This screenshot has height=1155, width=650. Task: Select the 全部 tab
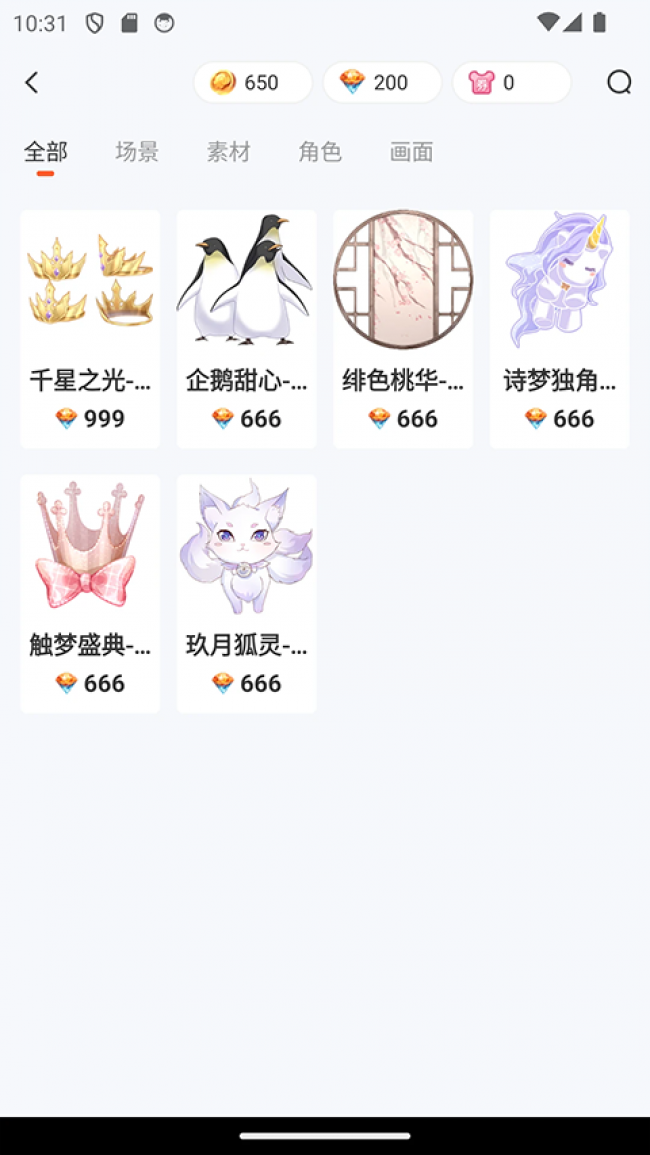click(46, 152)
